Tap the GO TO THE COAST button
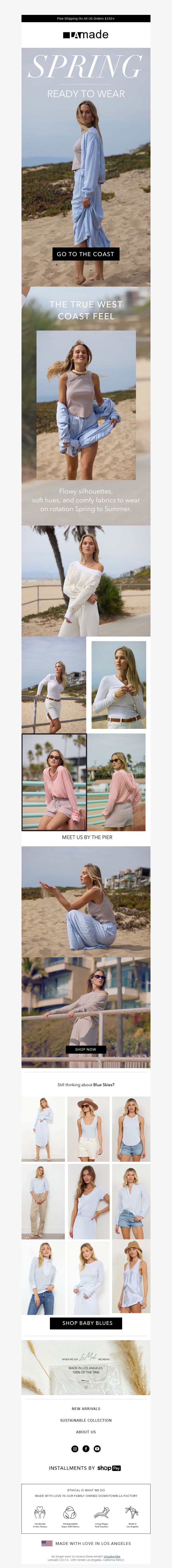 [x=86, y=254]
